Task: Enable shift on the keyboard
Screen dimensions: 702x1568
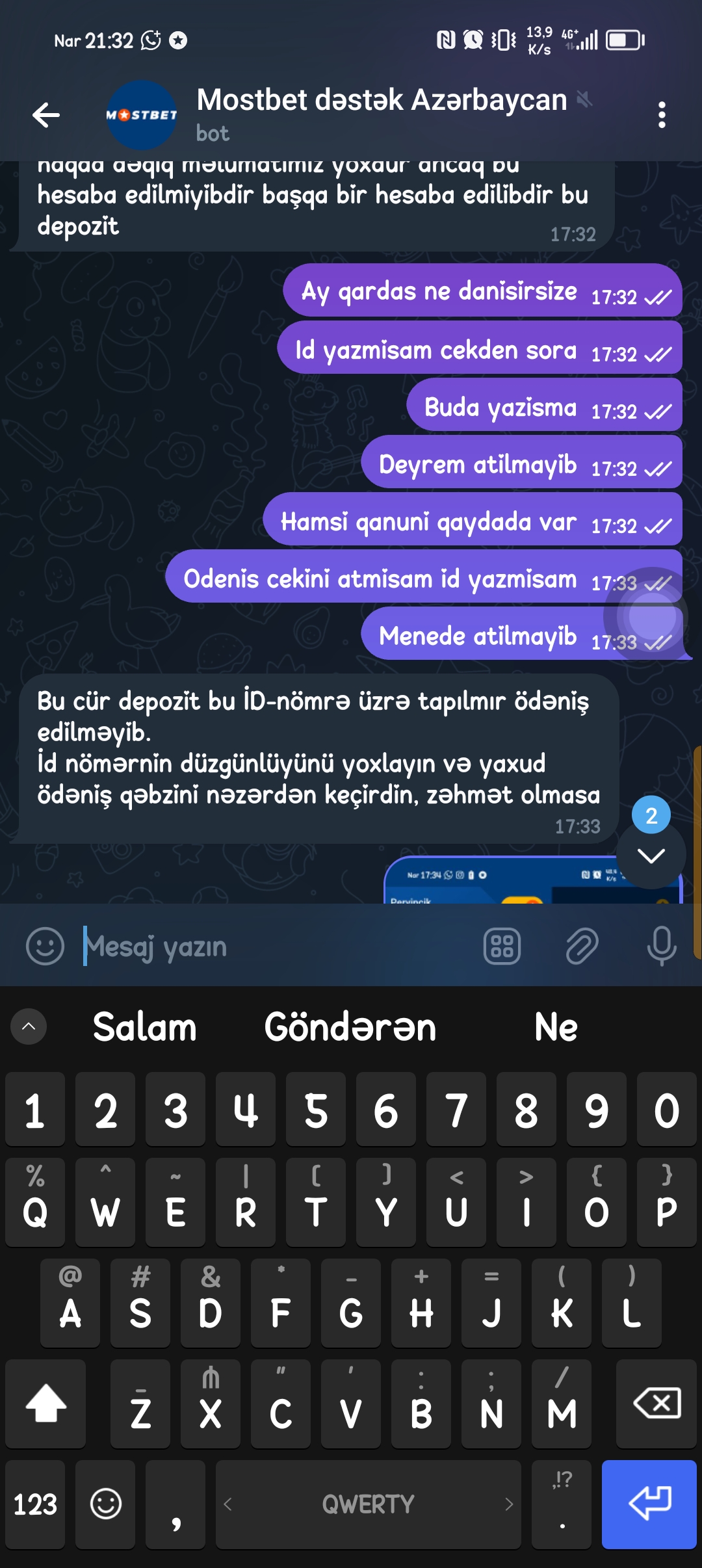Action: point(45,1404)
